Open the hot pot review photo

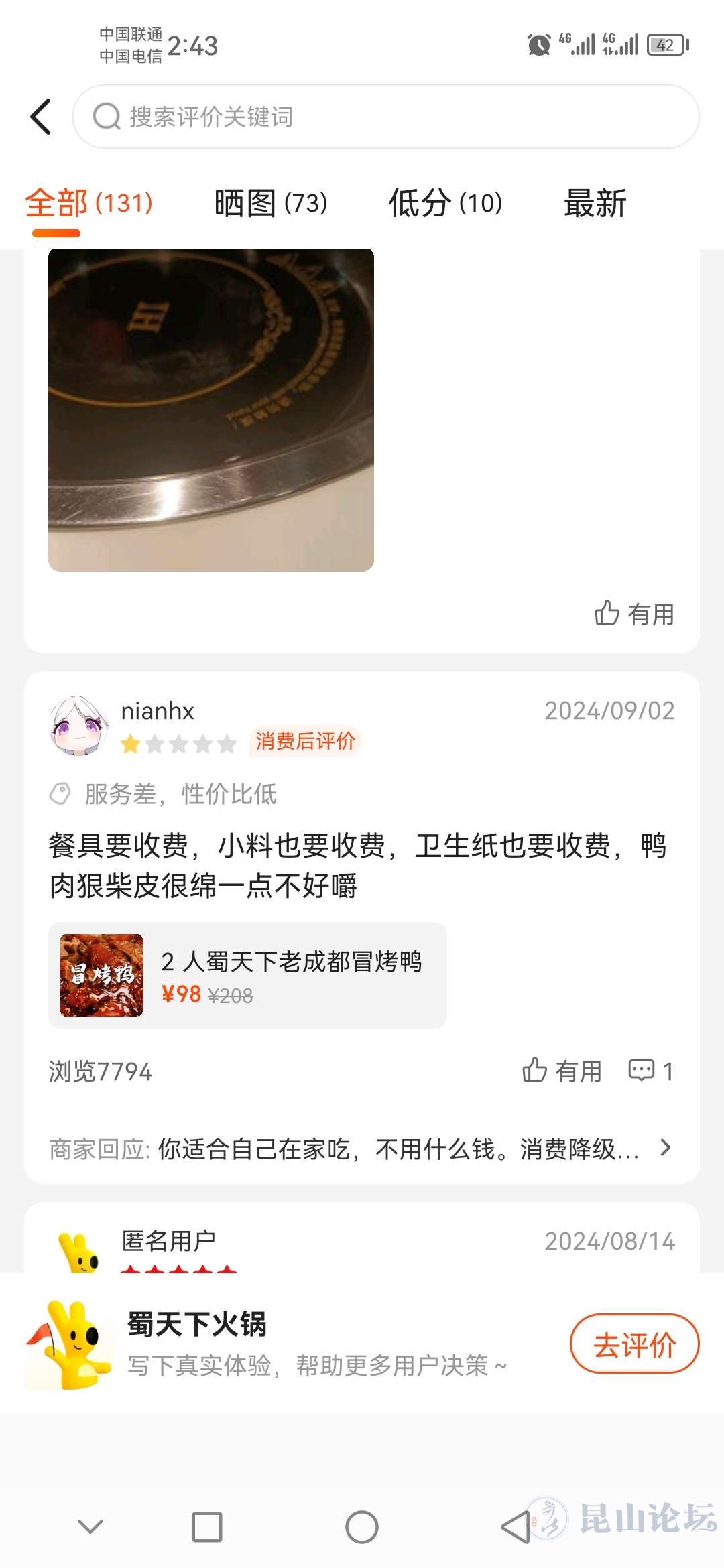tap(211, 410)
